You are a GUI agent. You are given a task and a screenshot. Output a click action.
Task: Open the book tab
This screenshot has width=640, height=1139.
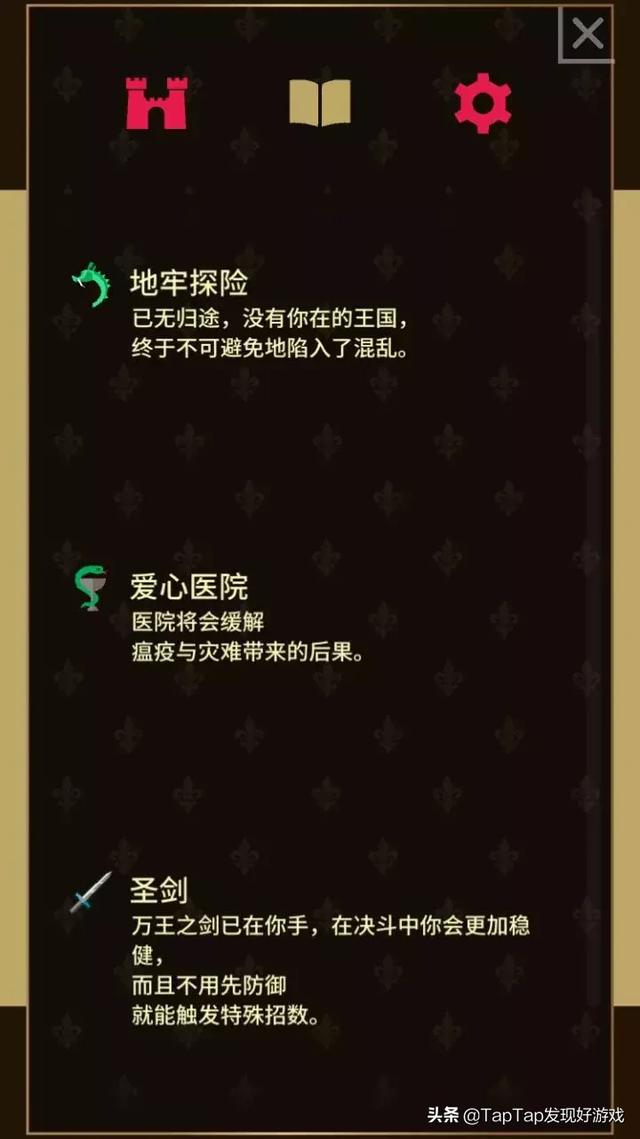320,103
